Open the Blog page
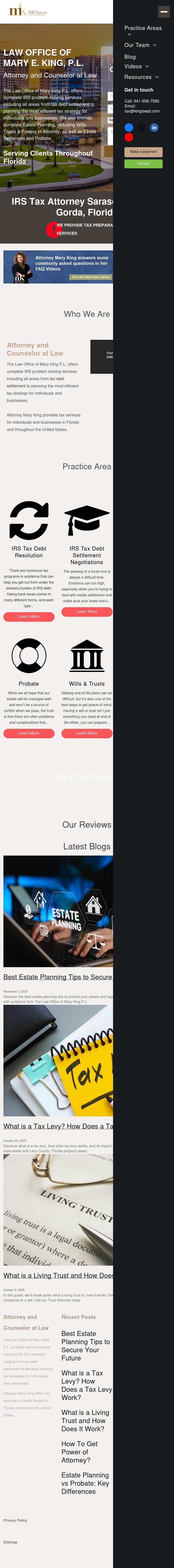Screen dimensions: 174x1568 click(x=130, y=57)
